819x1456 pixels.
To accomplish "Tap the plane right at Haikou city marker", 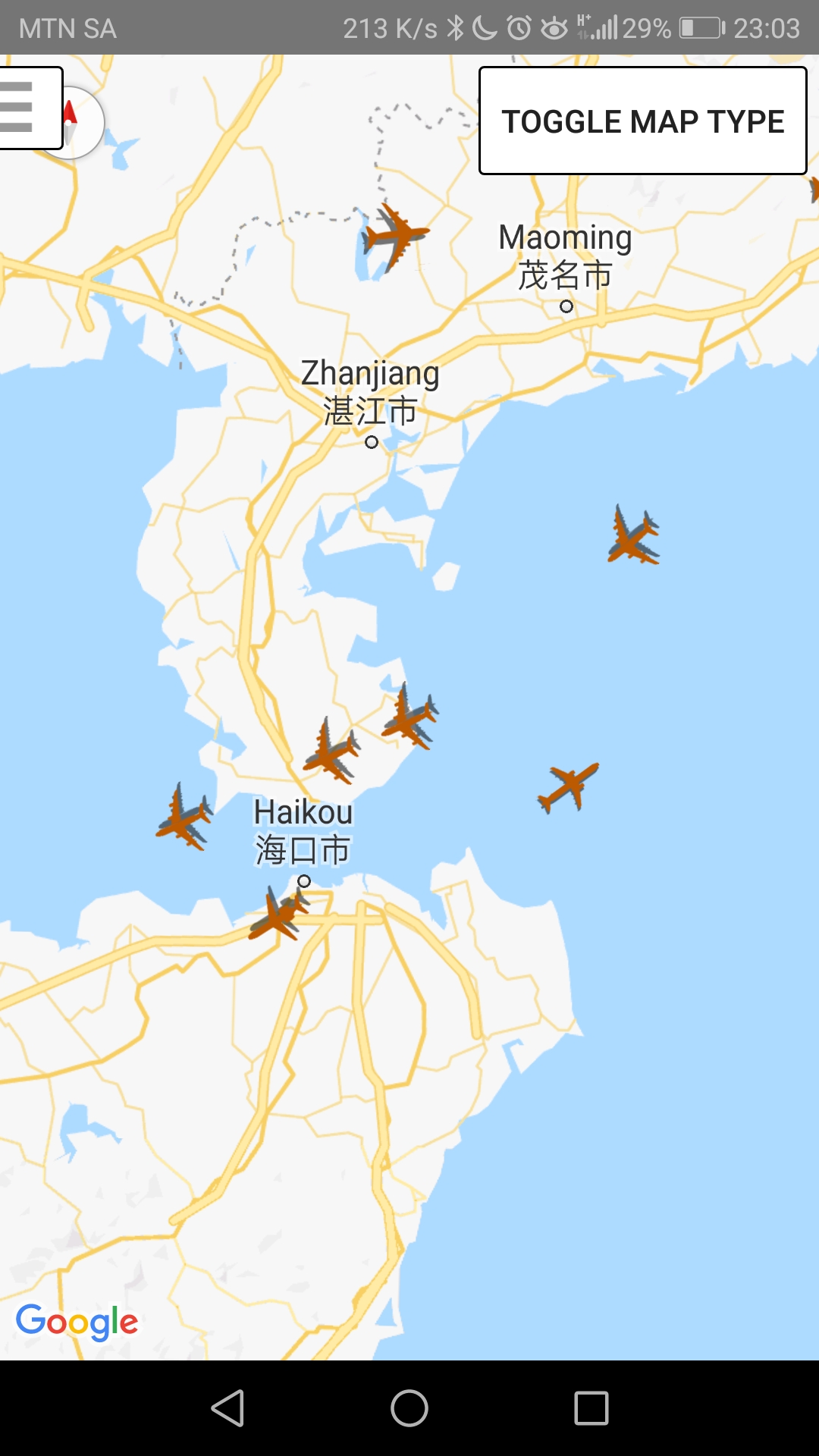I will click(279, 913).
